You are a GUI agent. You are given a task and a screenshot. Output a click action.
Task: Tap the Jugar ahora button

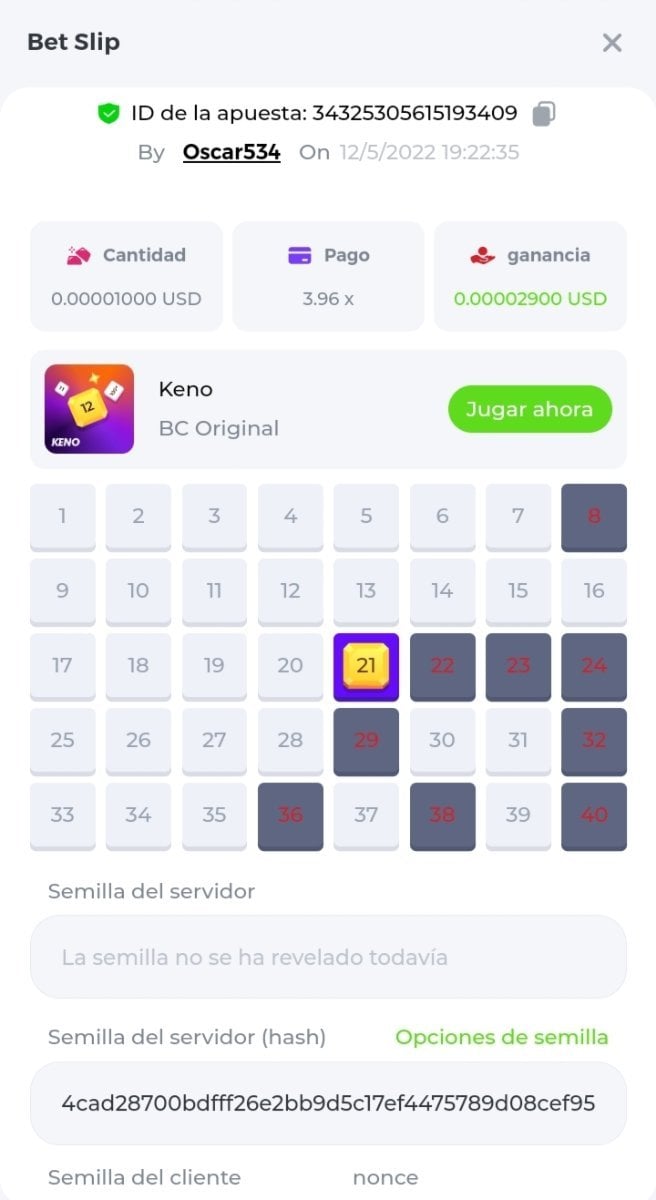(x=529, y=409)
